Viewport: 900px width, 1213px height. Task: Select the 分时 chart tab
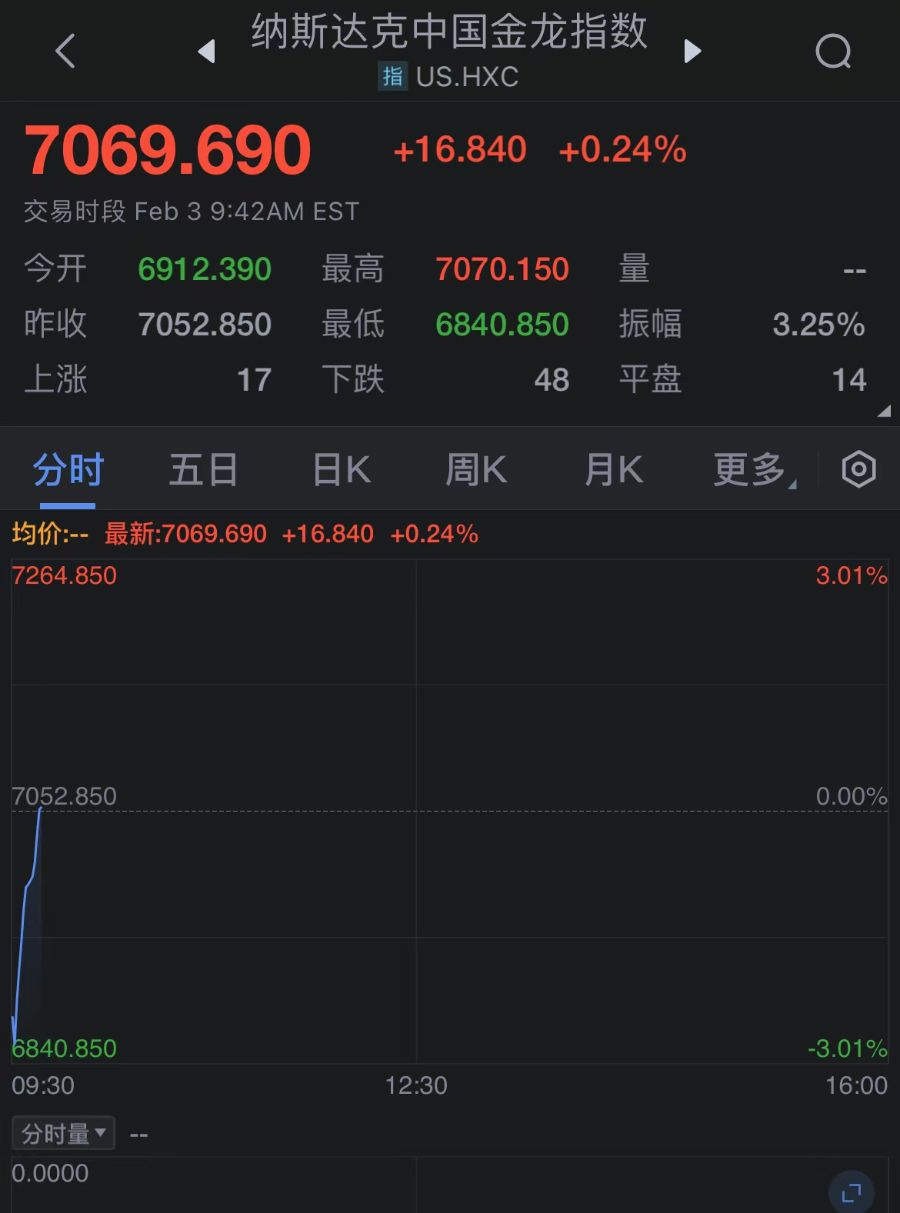68,469
